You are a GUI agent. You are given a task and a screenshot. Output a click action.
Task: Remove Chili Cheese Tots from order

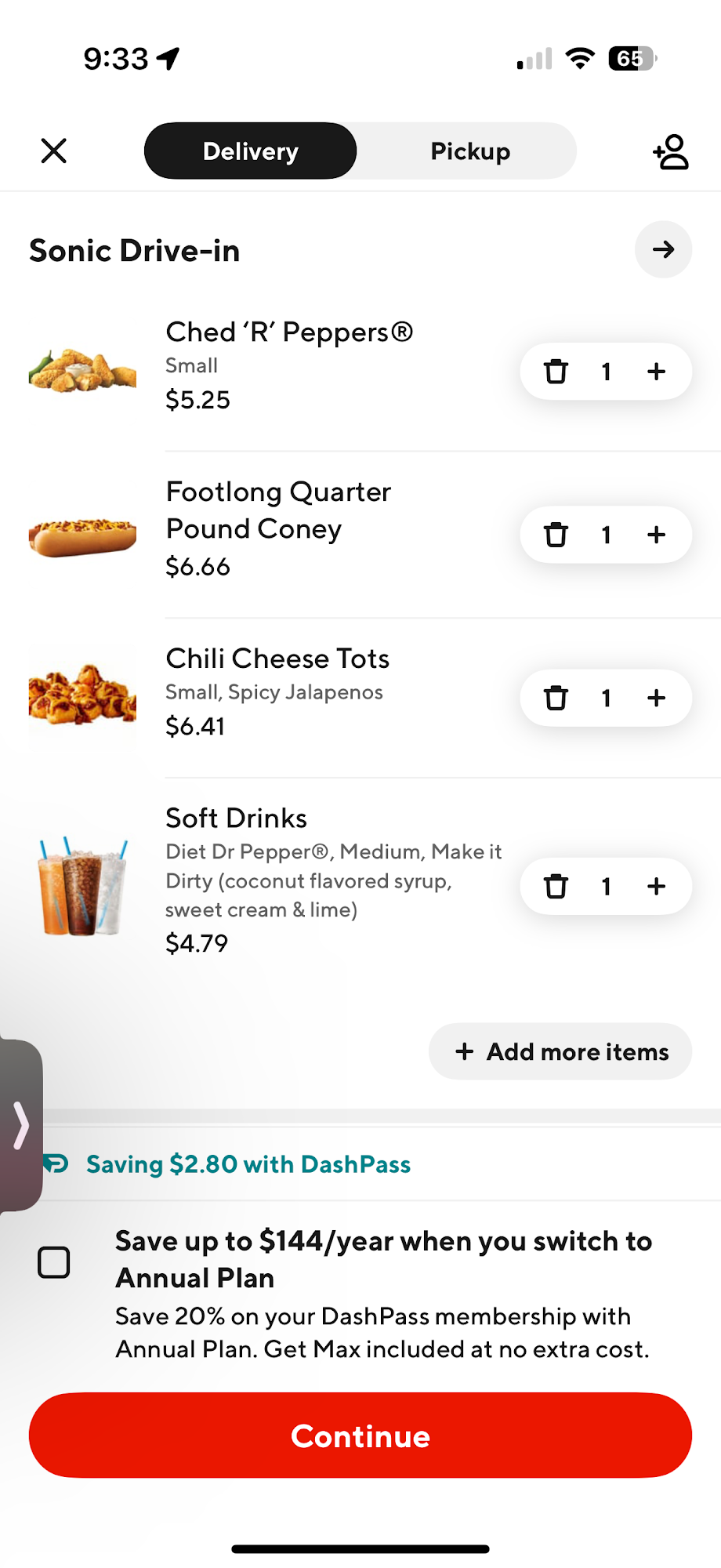coord(556,698)
